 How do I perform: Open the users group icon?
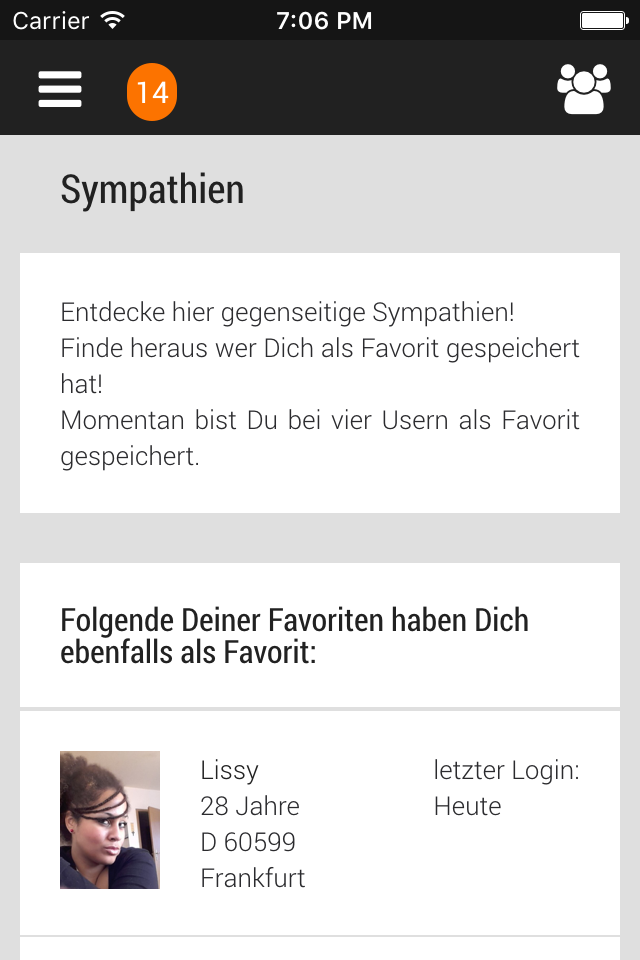pyautogui.click(x=583, y=90)
